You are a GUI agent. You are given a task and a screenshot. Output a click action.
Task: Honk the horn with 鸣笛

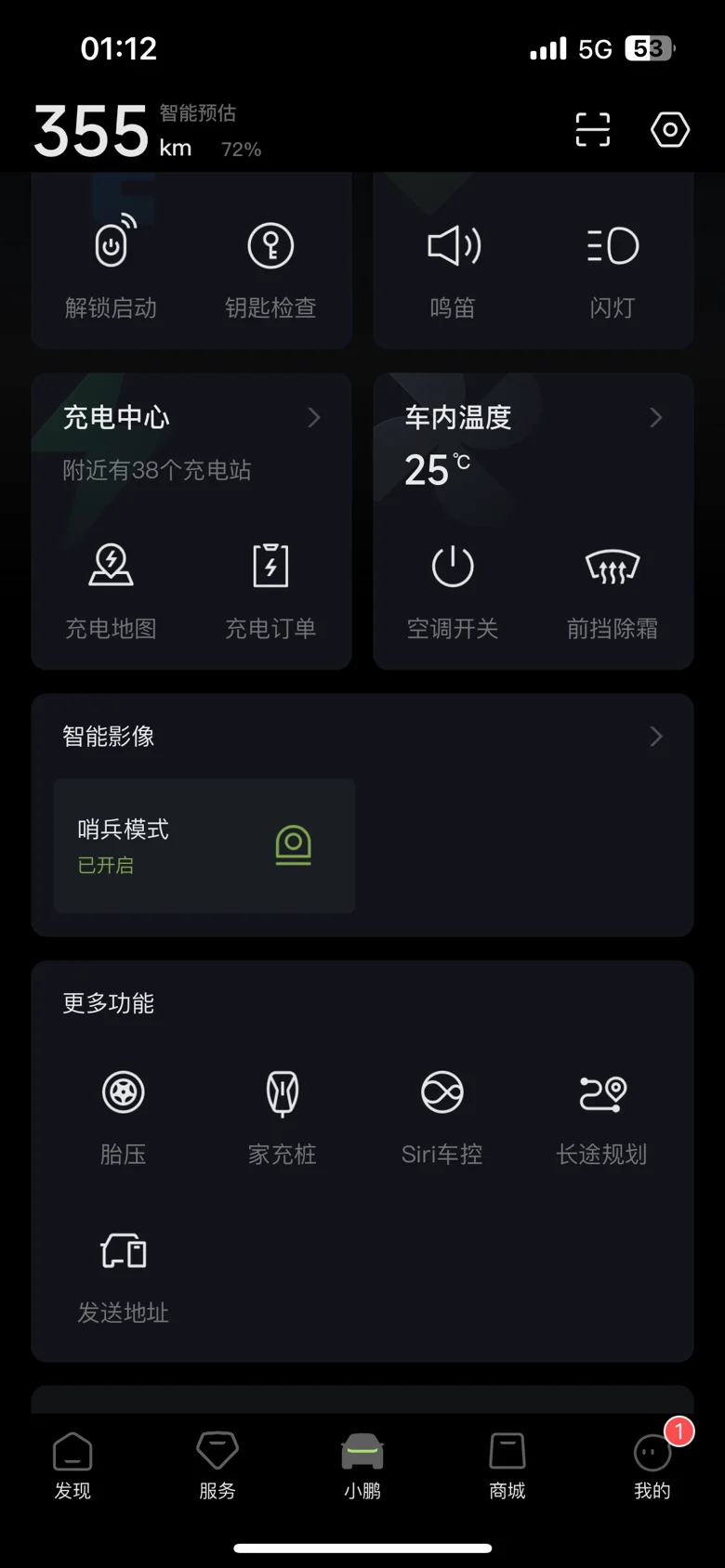(x=453, y=268)
